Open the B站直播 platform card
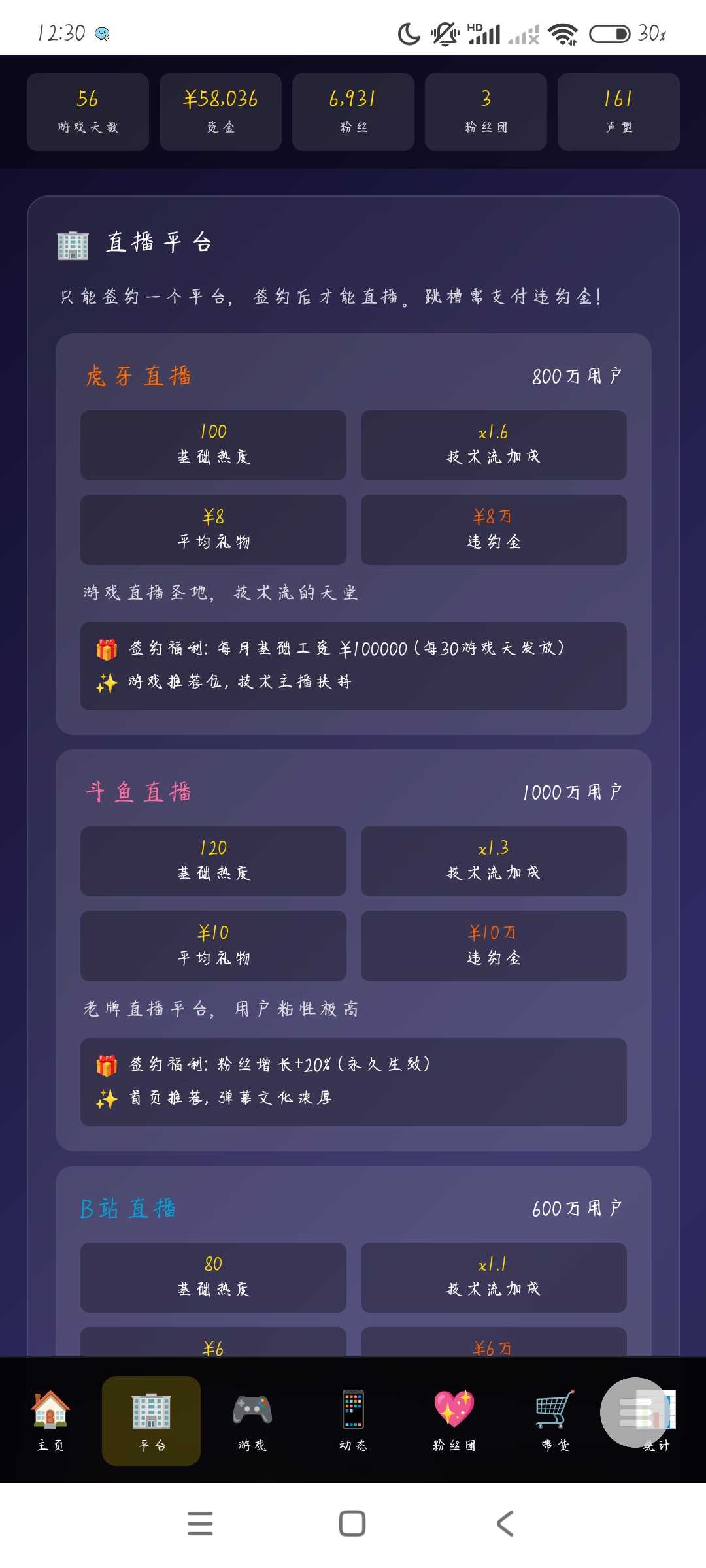The height and width of the screenshot is (1568, 706). [x=353, y=1209]
